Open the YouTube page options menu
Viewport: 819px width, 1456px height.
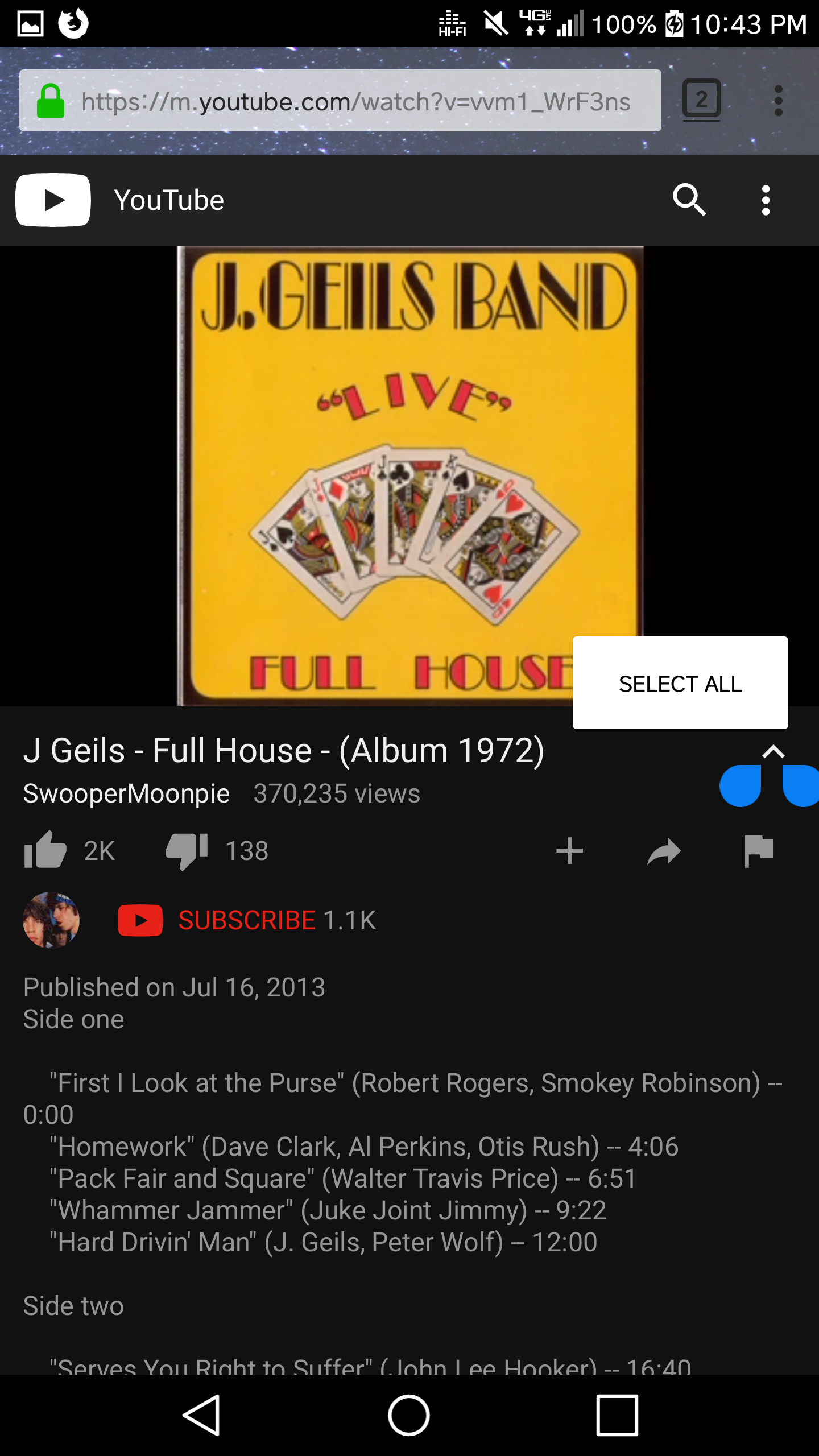pyautogui.click(x=766, y=200)
